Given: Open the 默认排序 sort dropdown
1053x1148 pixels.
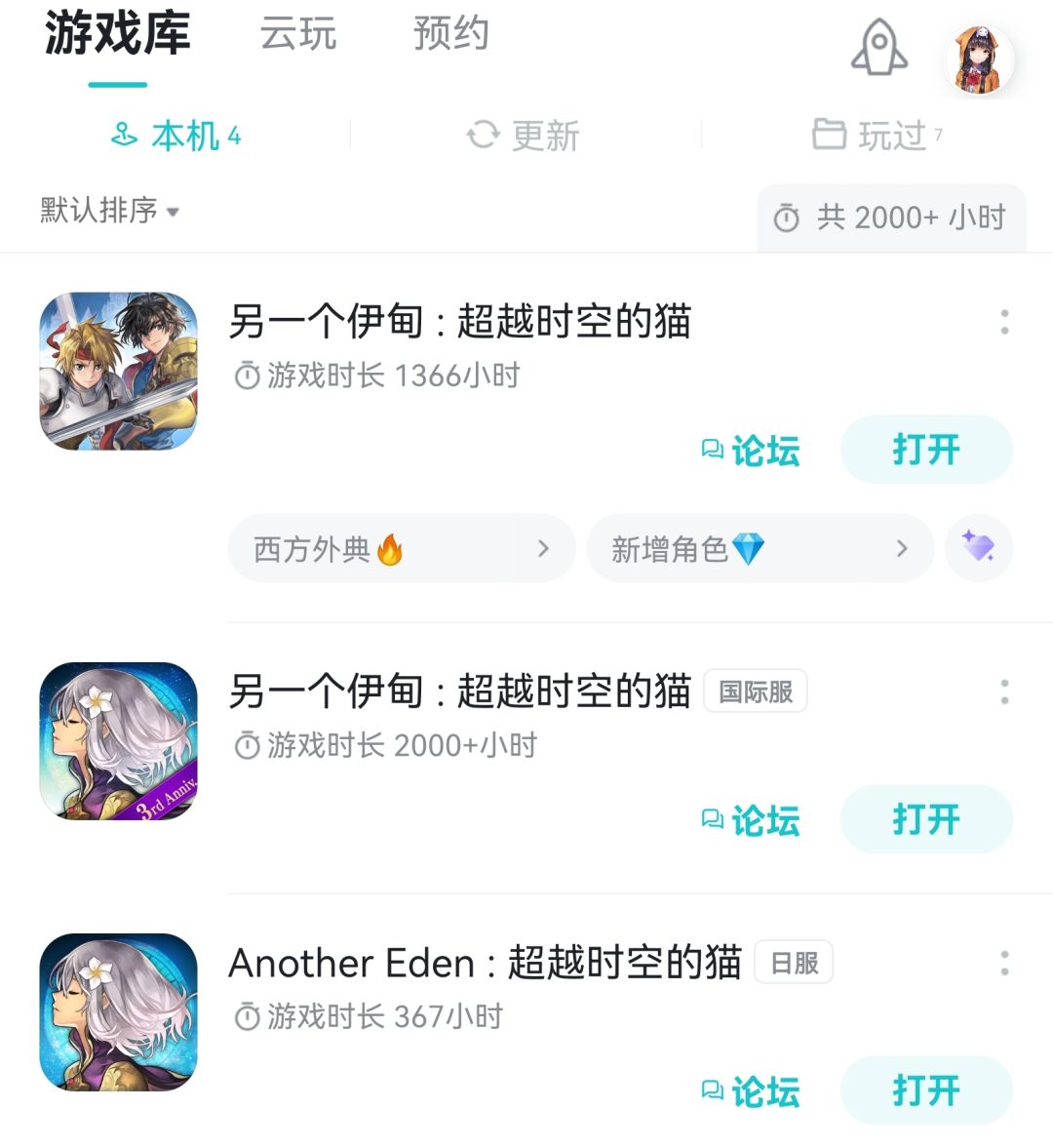Looking at the screenshot, I should coord(107,211).
